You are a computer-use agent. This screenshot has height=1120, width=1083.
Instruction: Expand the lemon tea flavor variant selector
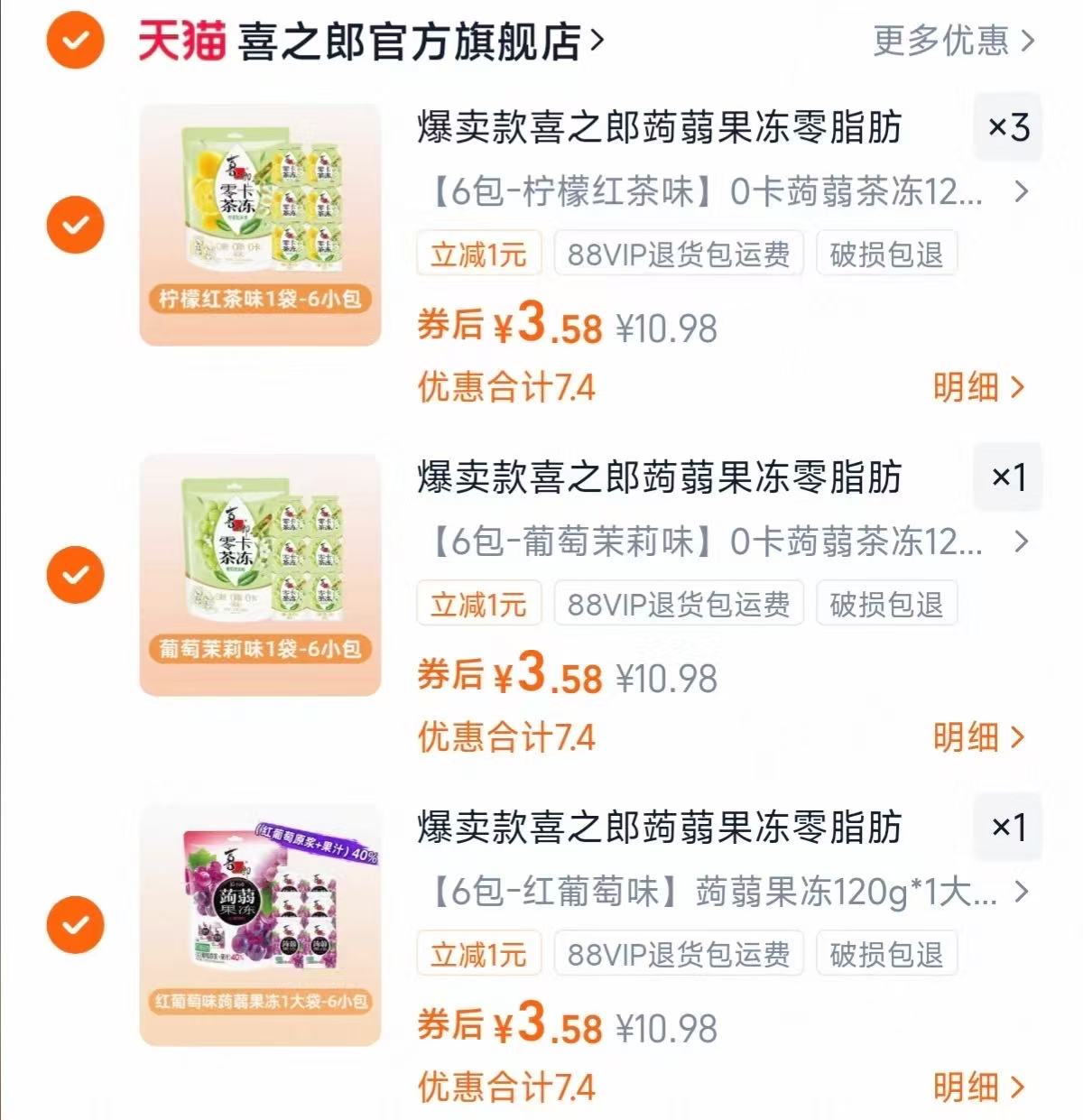(x=1023, y=192)
